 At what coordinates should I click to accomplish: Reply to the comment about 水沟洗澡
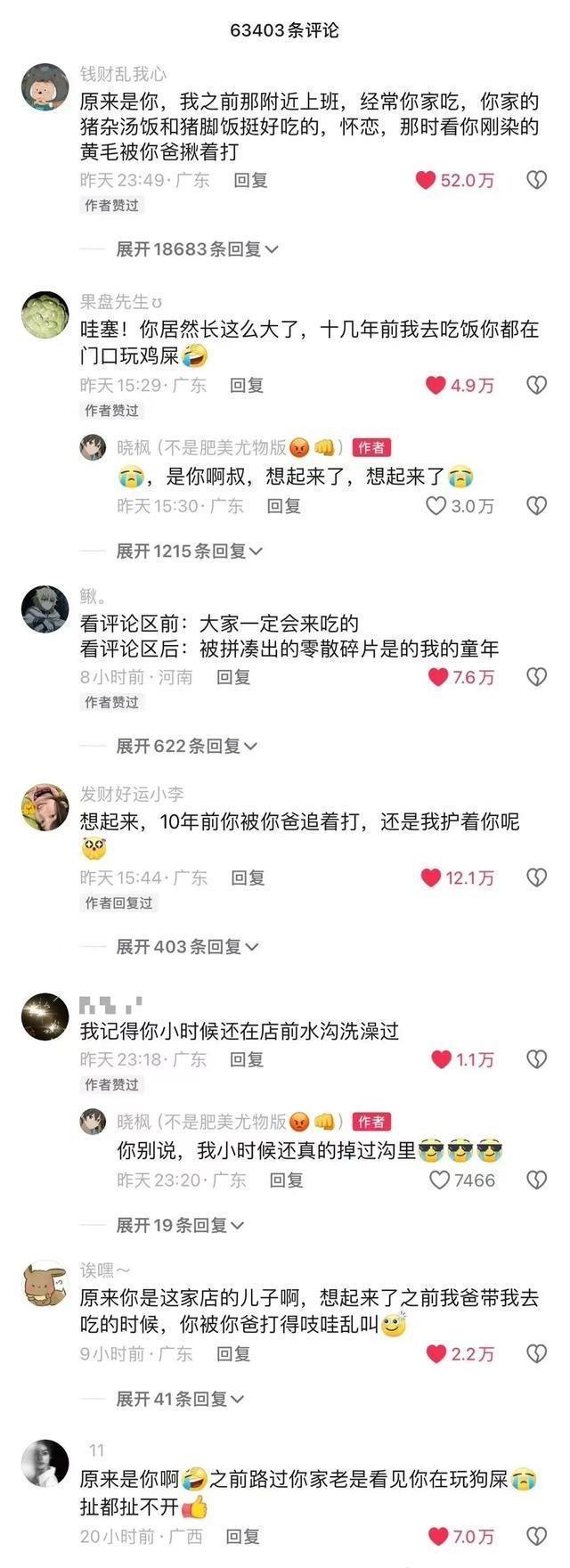coord(247,1059)
